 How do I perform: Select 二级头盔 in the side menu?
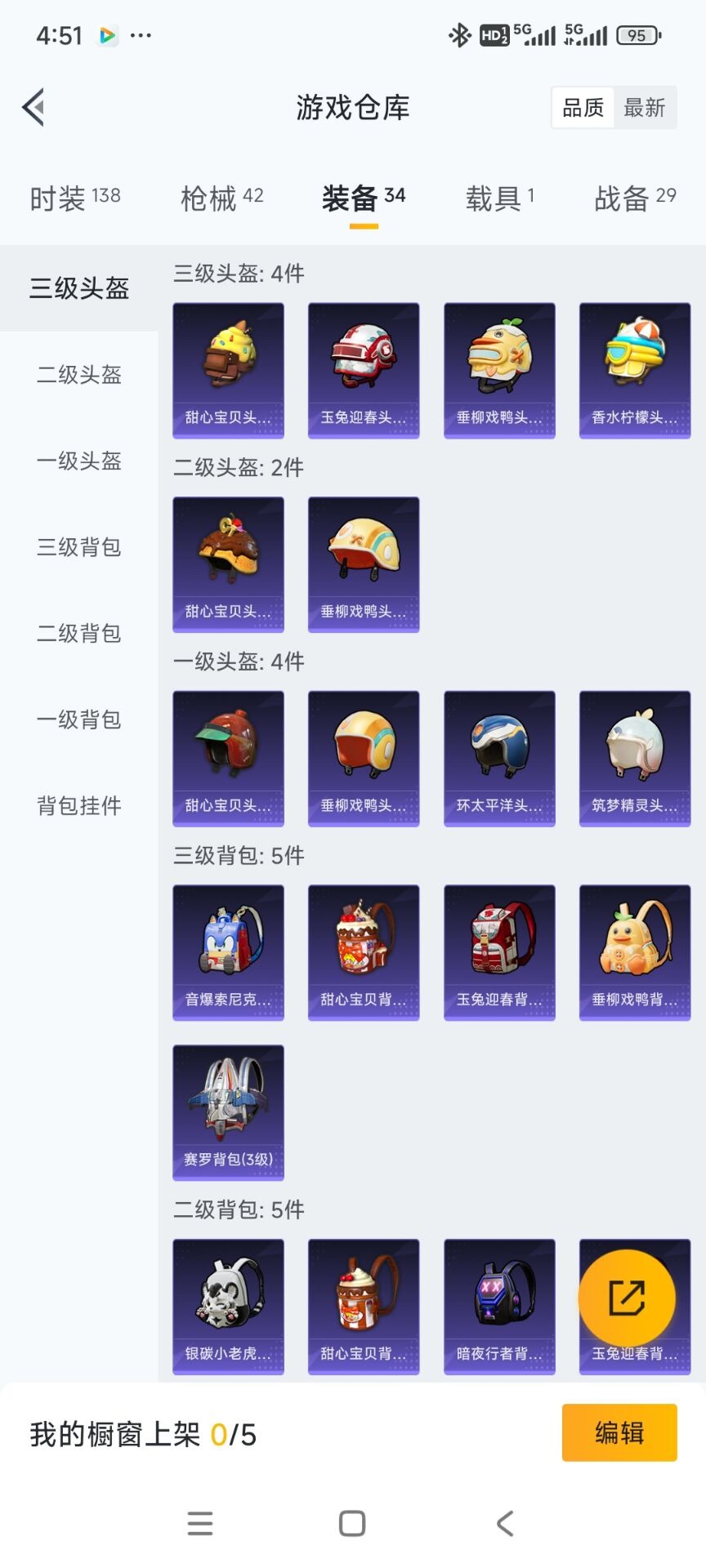point(79,375)
